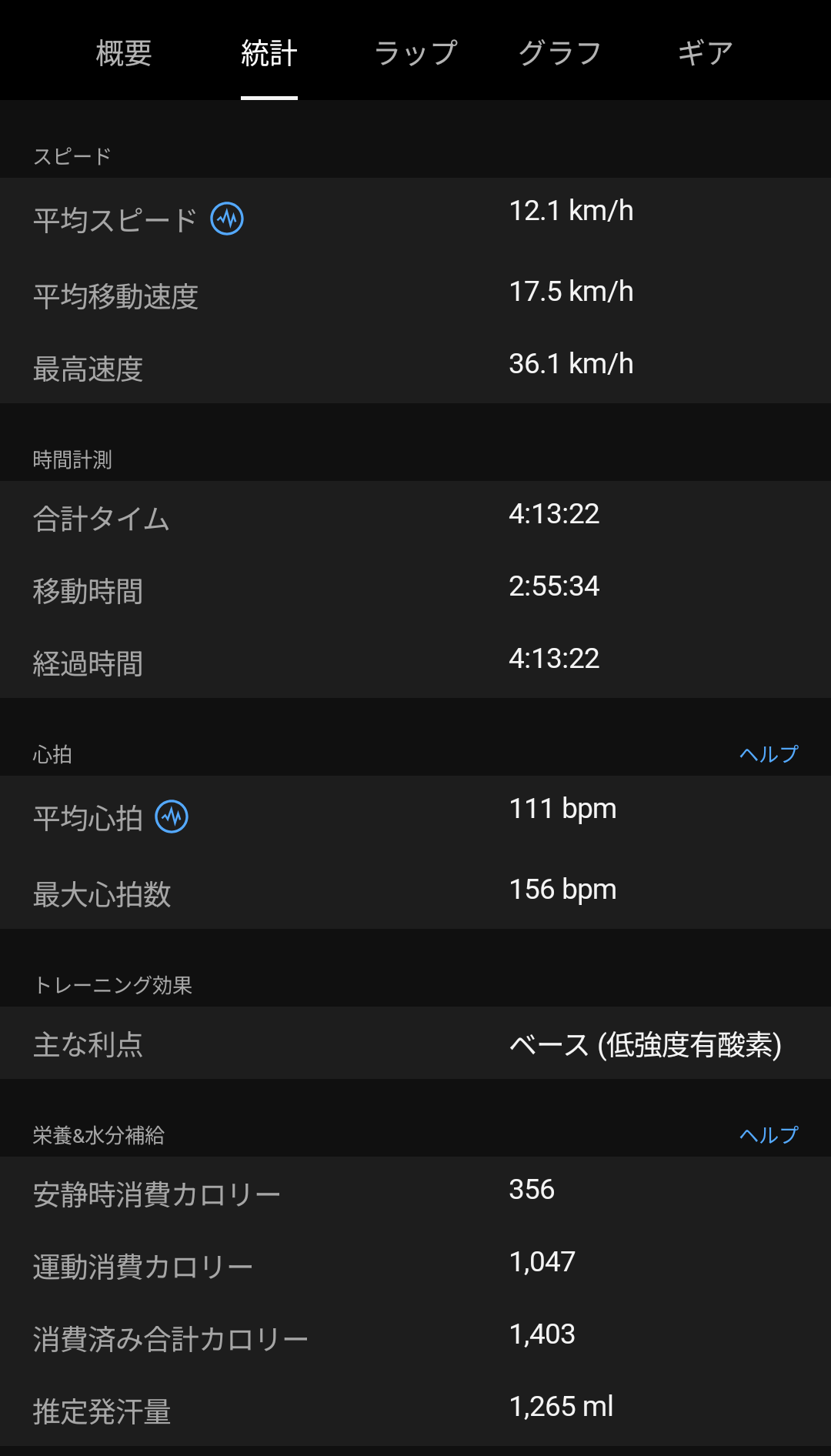Image resolution: width=831 pixels, height=1456 pixels.
Task: Open the ラップ tab
Action: [x=415, y=53]
